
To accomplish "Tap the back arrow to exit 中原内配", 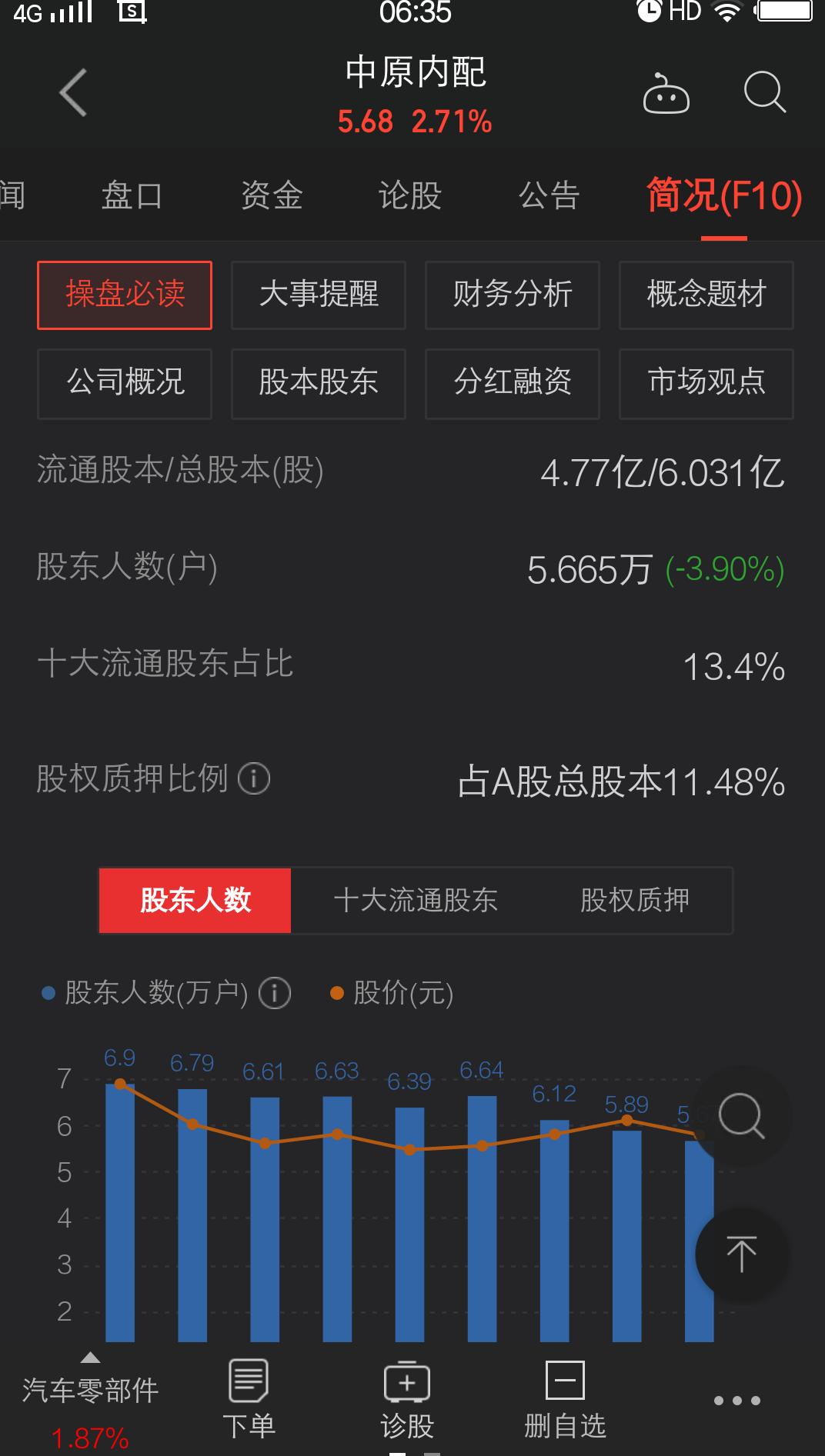I will coord(72,92).
